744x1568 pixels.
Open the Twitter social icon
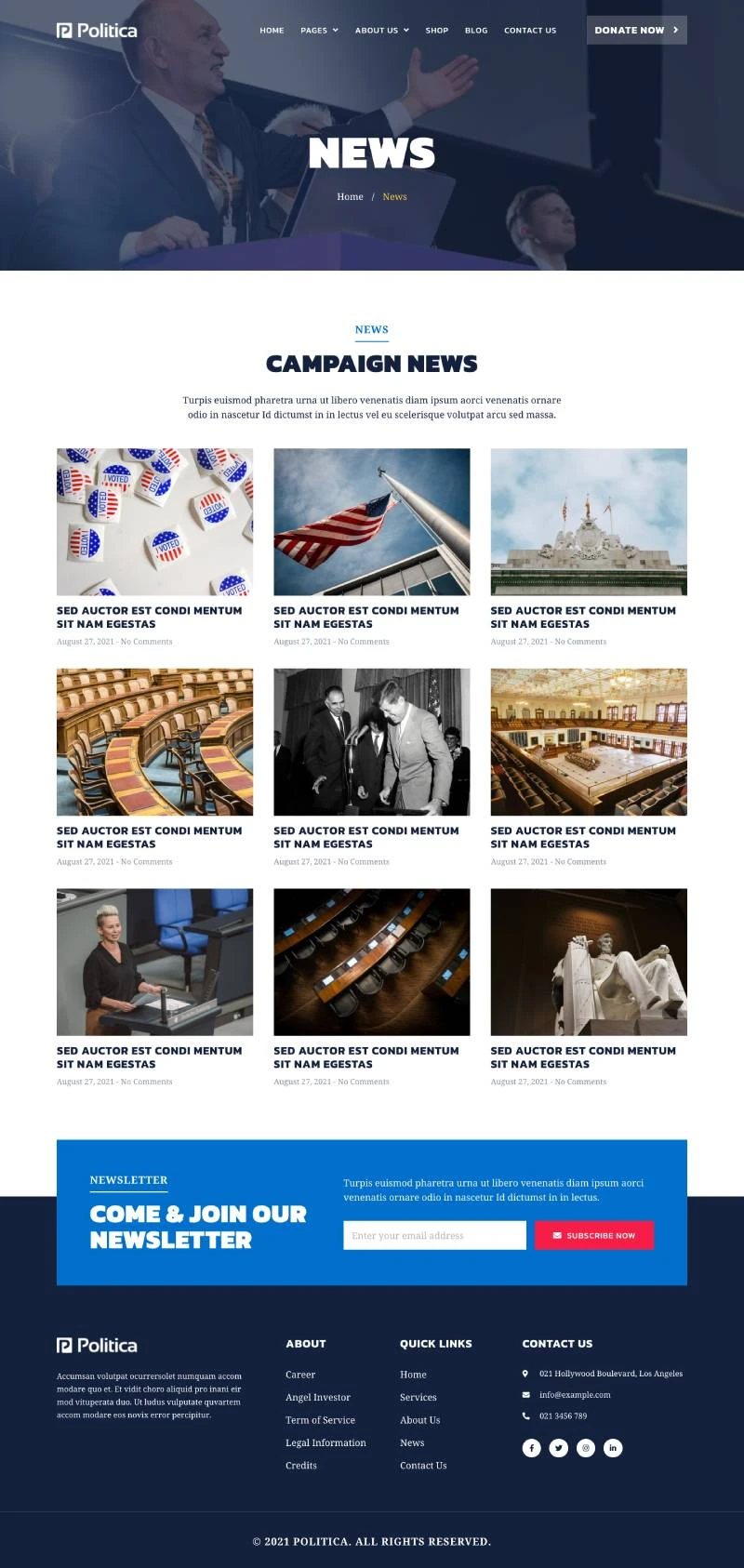point(558,1448)
